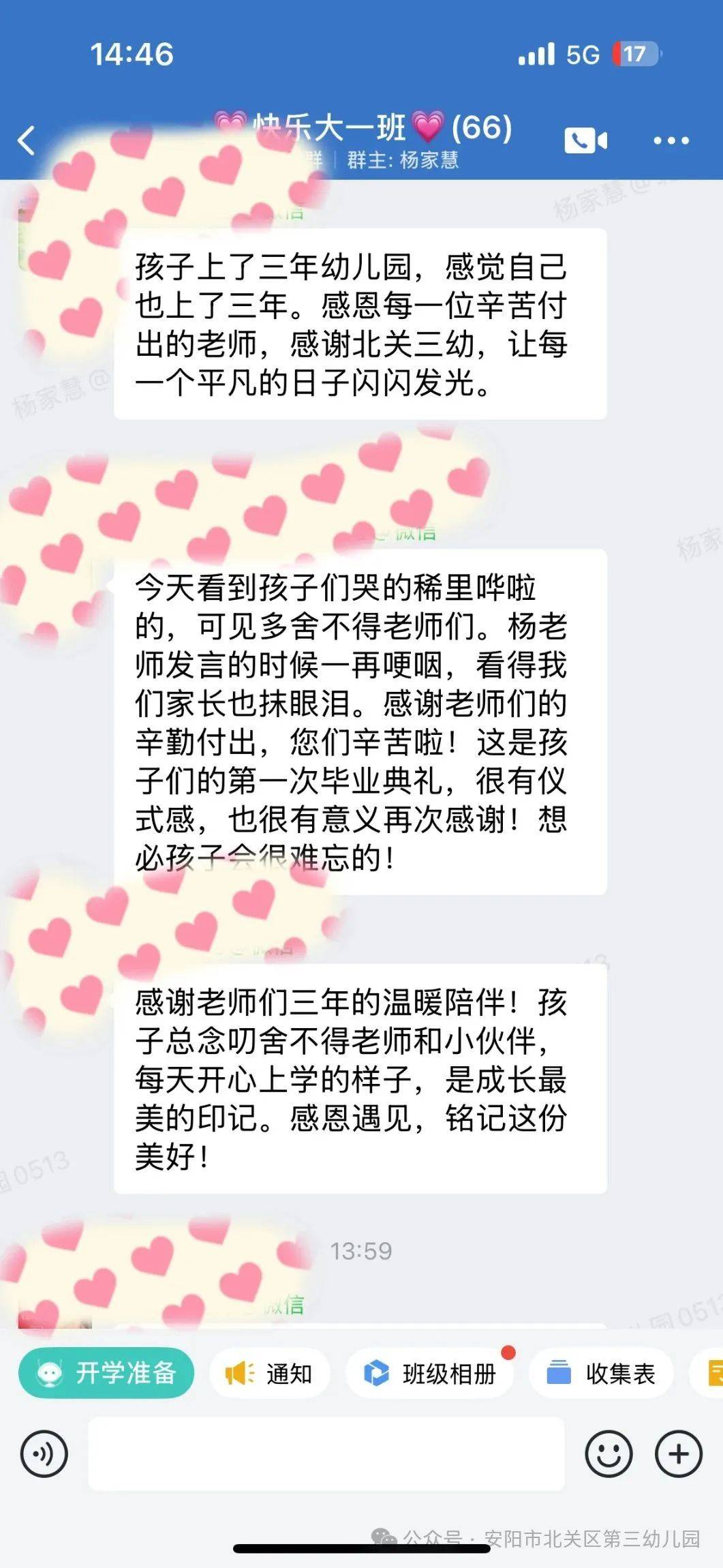Open the three-dot group menu

click(x=671, y=141)
